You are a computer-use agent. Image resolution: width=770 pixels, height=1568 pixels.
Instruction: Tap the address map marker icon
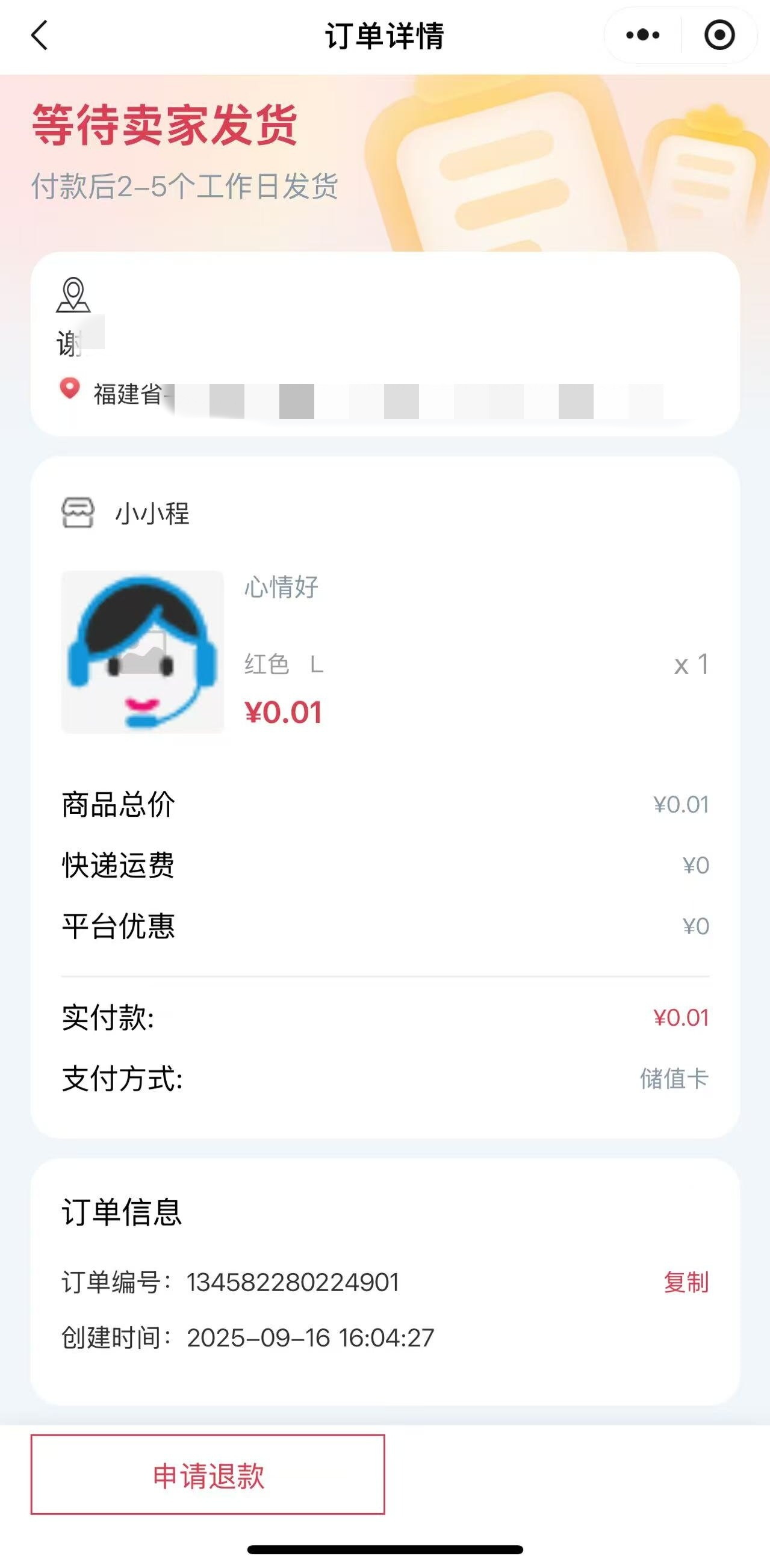pos(69,390)
